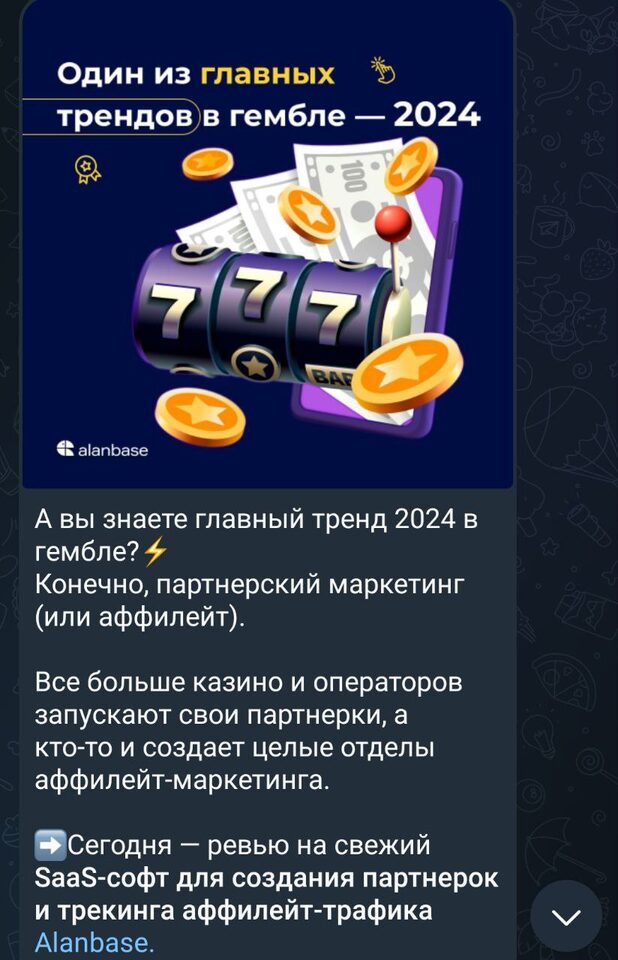The height and width of the screenshot is (960, 618).
Task: Jump to the bottom of the chat
Action: [566, 916]
